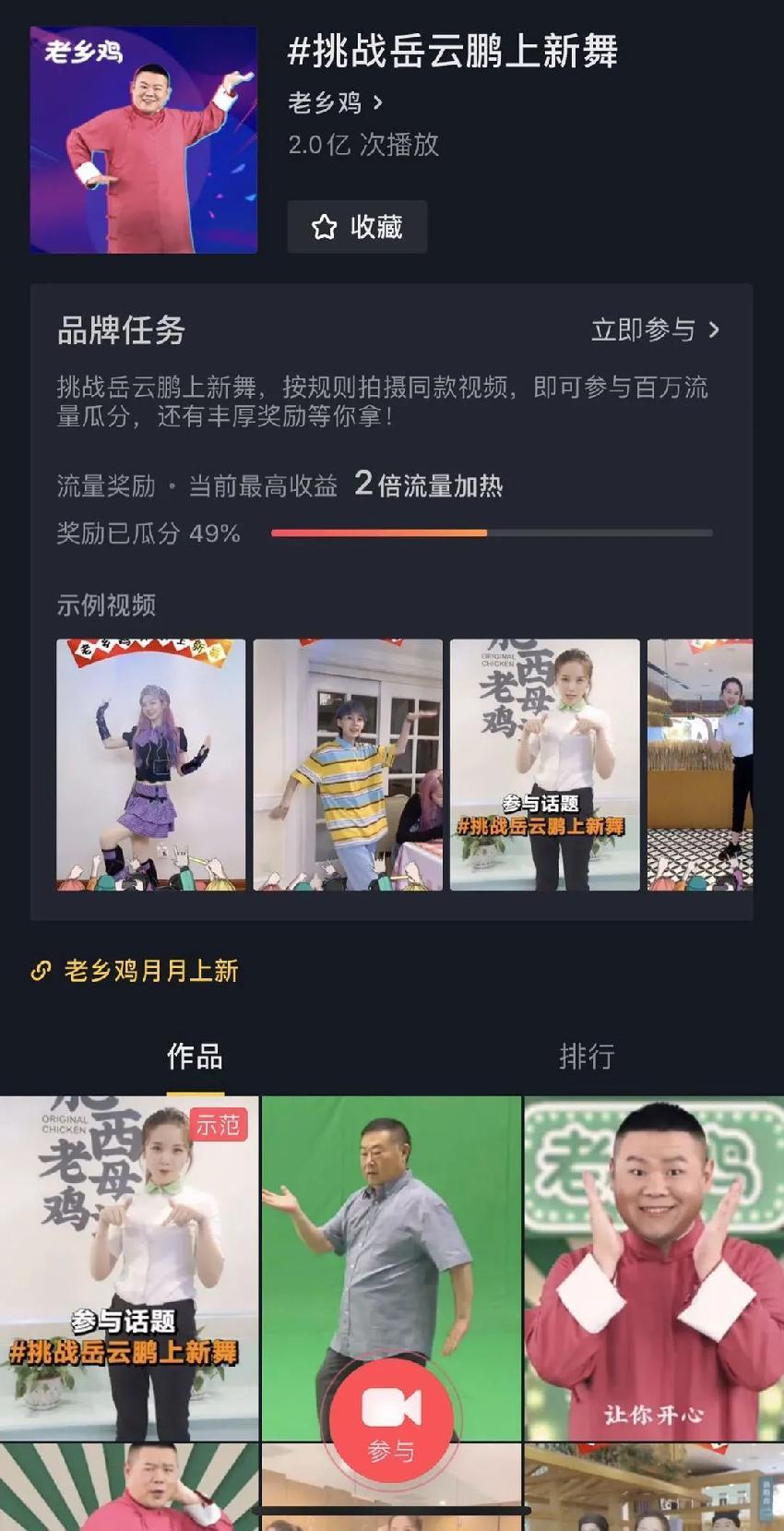Switch to the 排行 tab

tap(587, 1057)
